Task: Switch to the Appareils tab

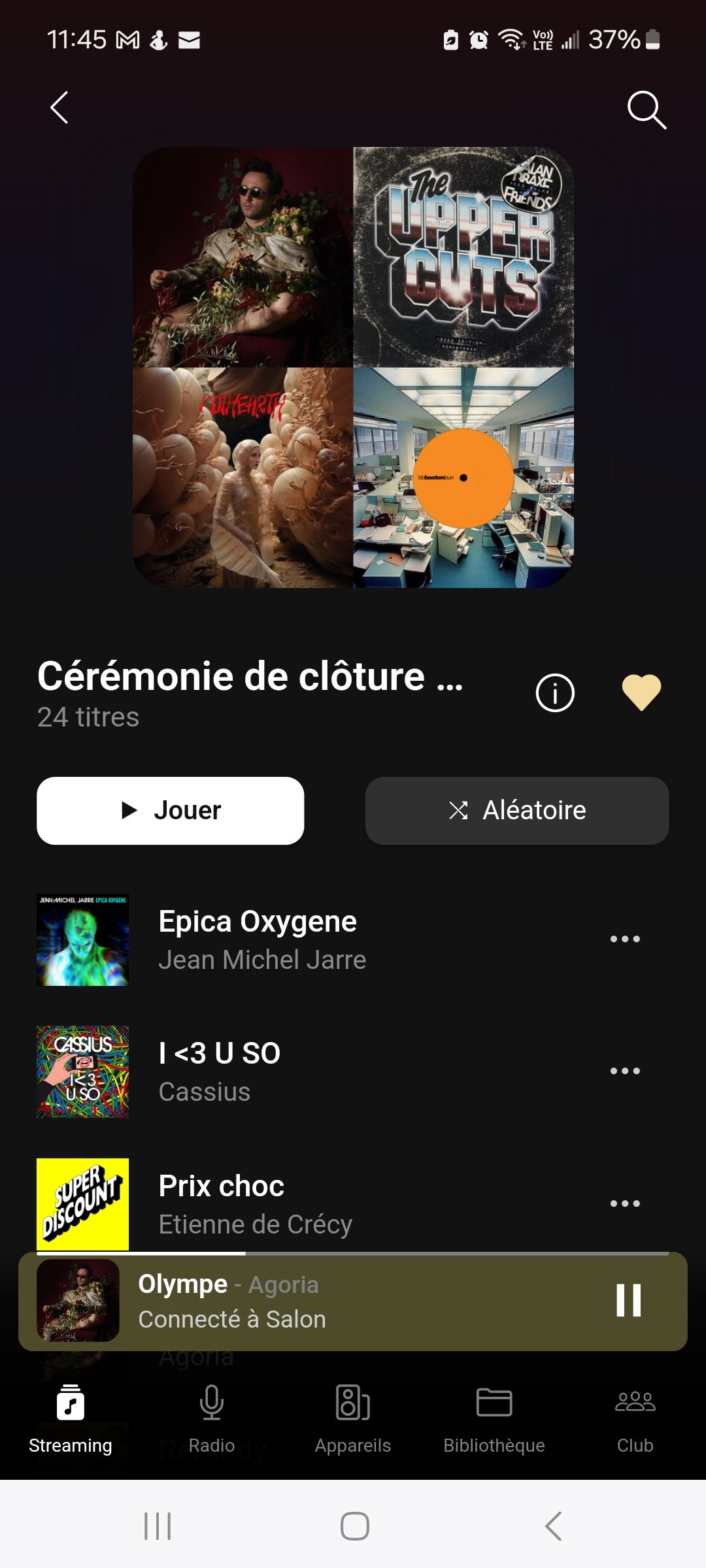Action: [x=353, y=1418]
